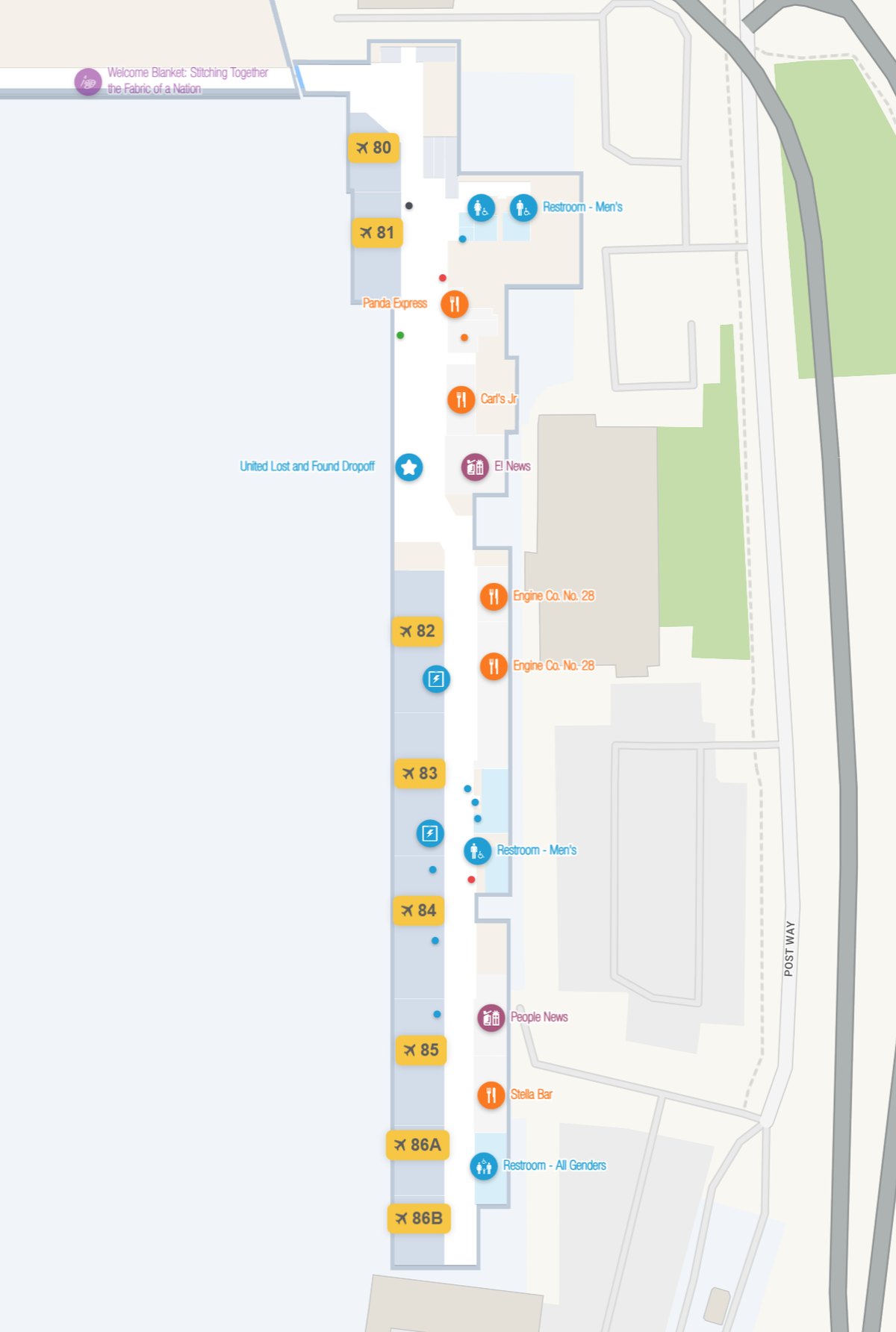View People News shop details
Image resolution: width=896 pixels, height=1332 pixels.
point(491,1018)
